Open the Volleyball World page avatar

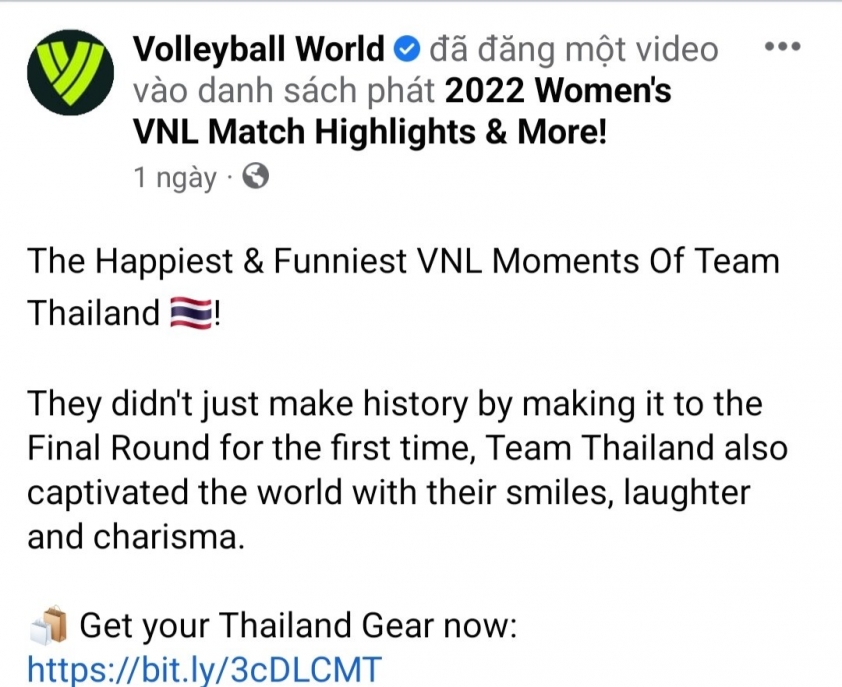click(x=66, y=72)
